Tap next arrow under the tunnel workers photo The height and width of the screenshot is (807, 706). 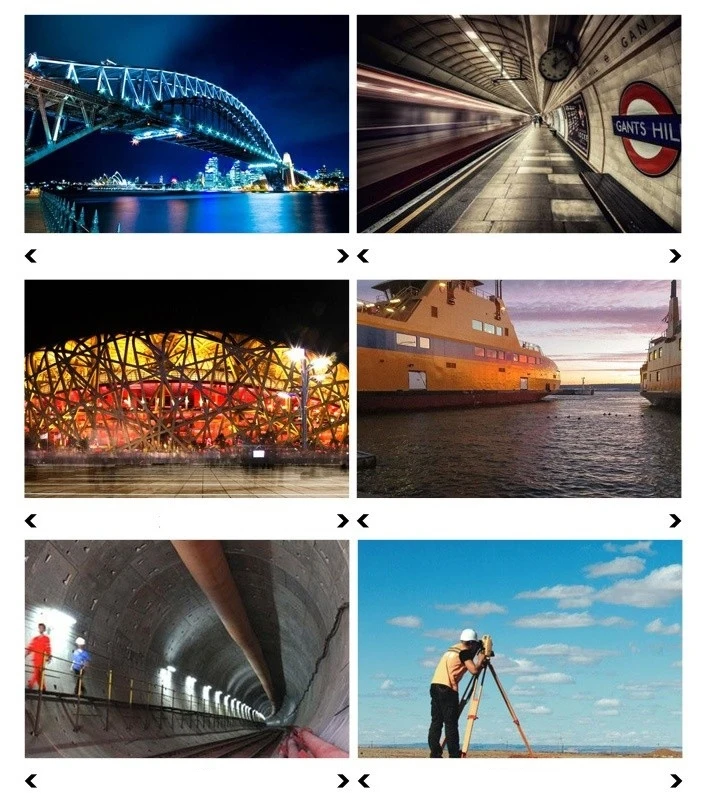point(343,781)
